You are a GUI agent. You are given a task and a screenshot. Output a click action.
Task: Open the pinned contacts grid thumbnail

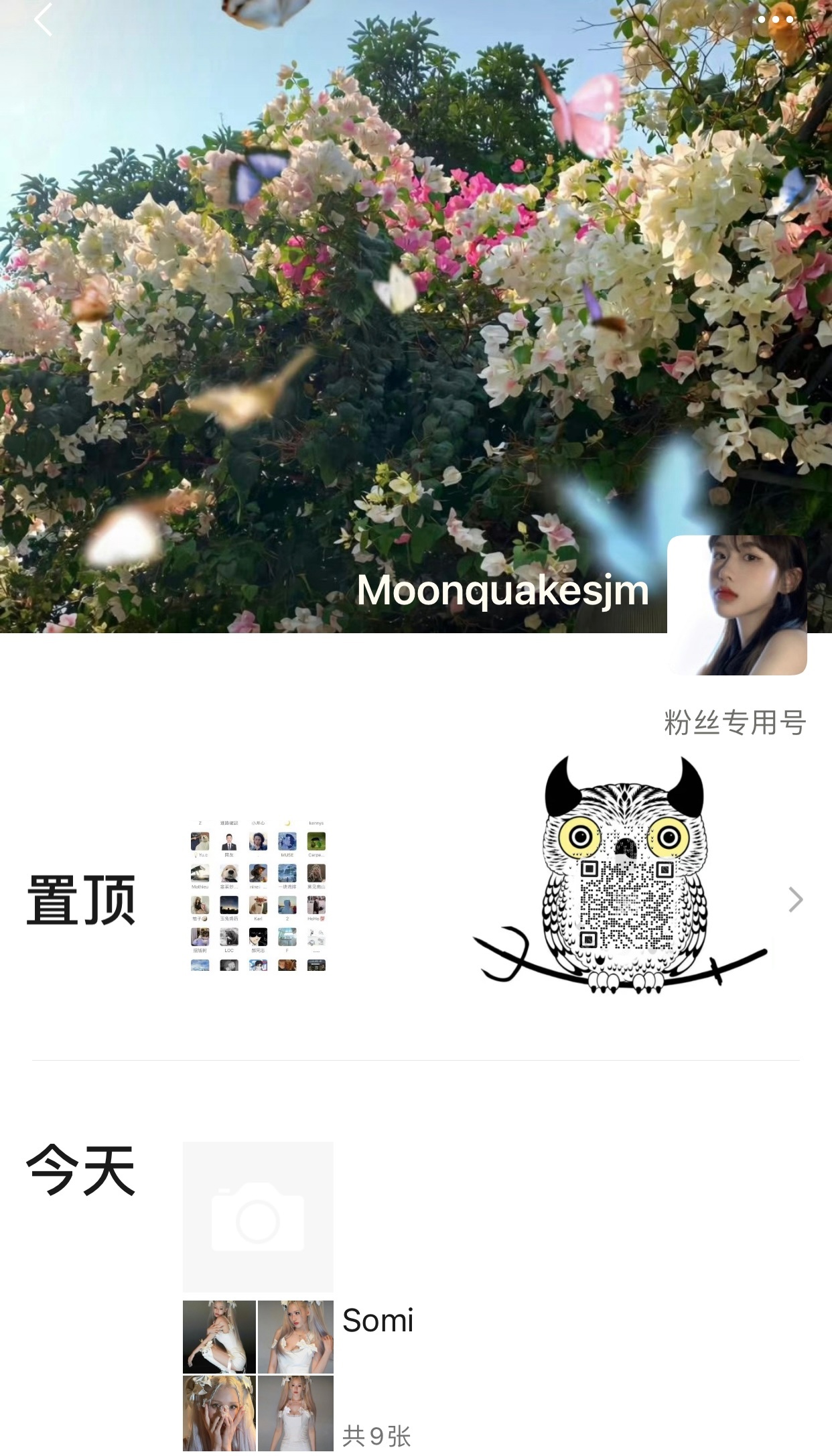click(x=258, y=896)
